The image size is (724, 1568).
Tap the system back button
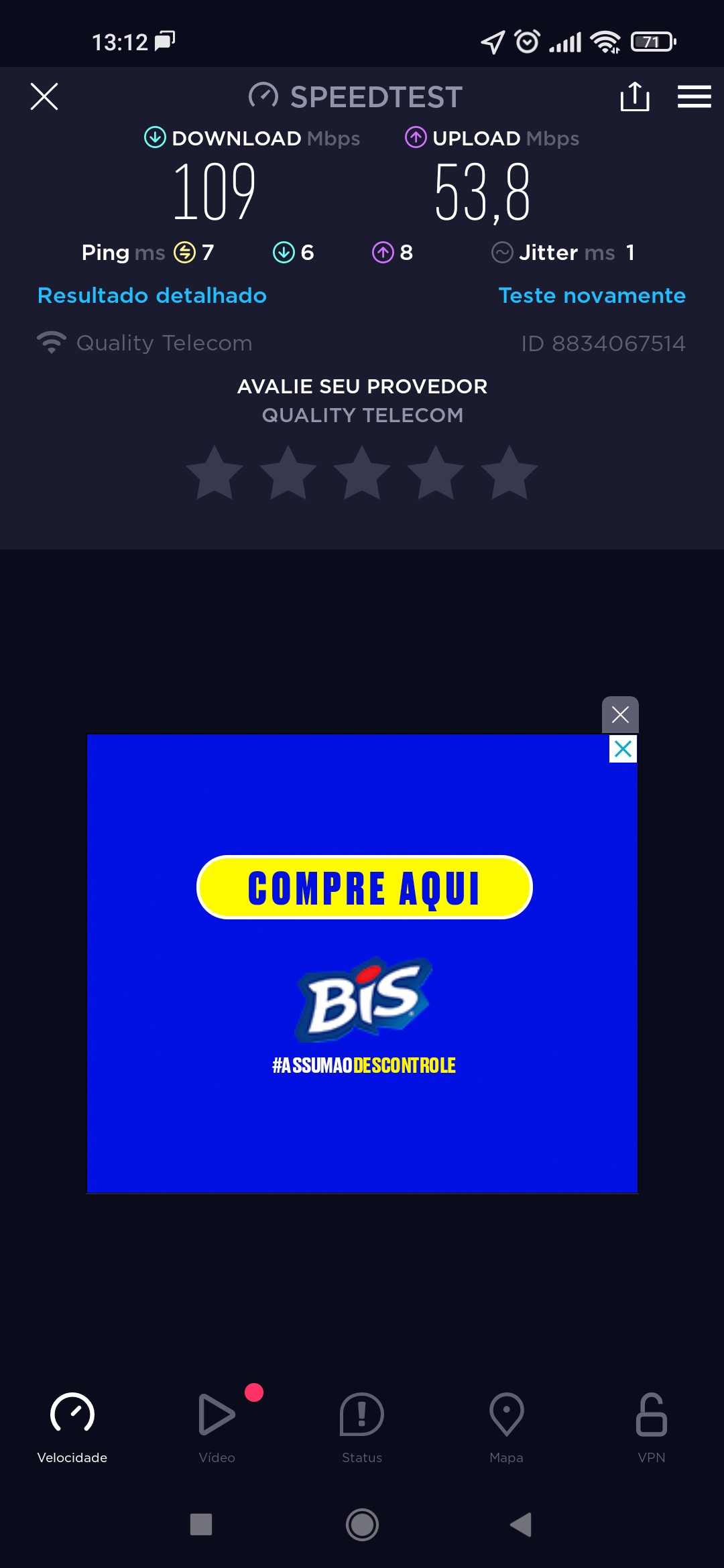521,1524
